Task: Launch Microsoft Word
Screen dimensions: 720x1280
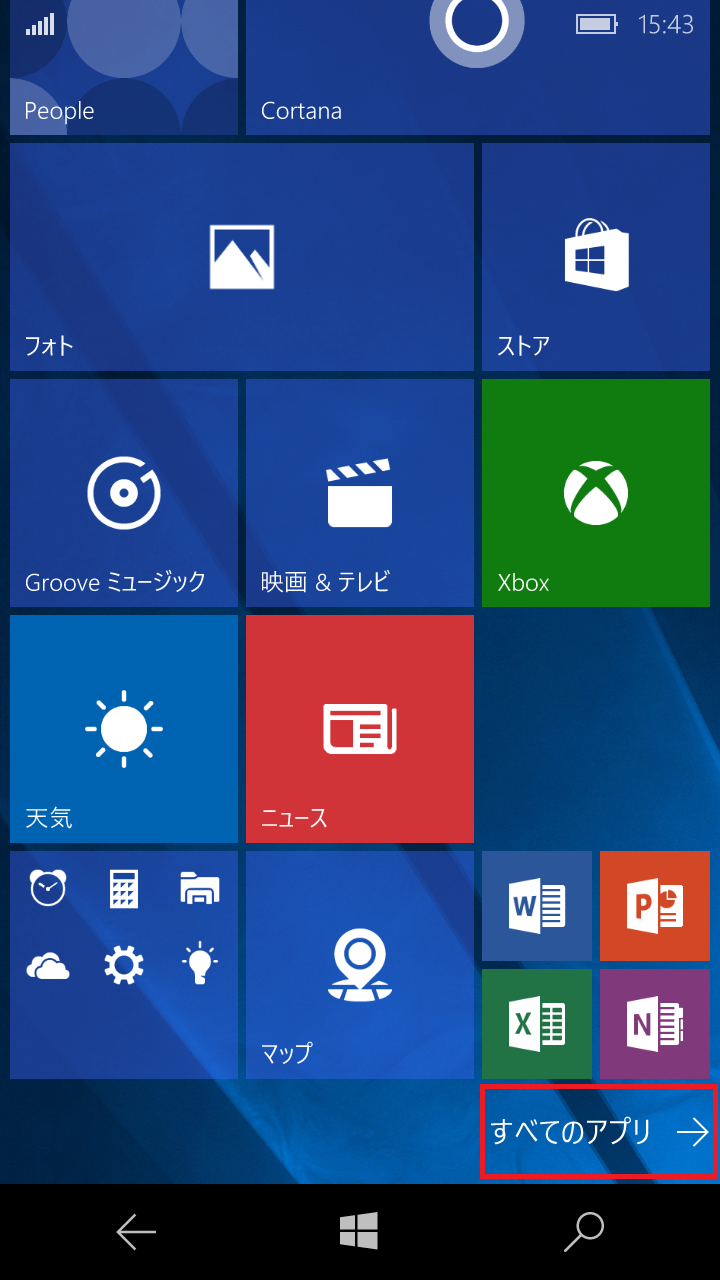Action: (x=536, y=906)
